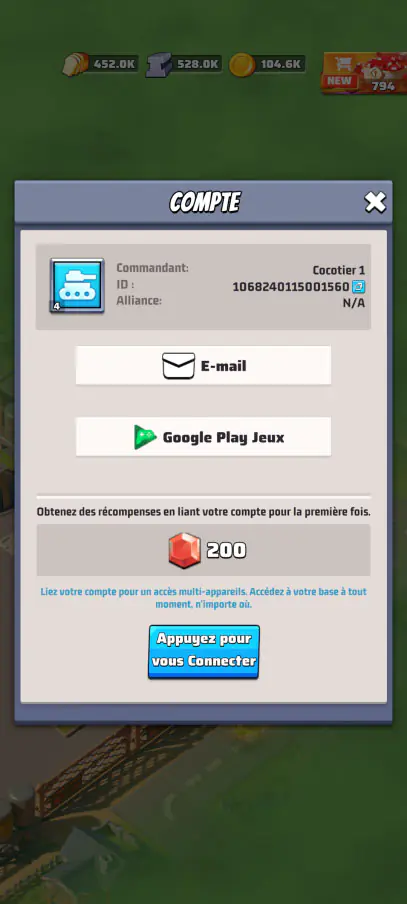This screenshot has height=904, width=407.
Task: Link account via E-mail
Action: (x=204, y=366)
